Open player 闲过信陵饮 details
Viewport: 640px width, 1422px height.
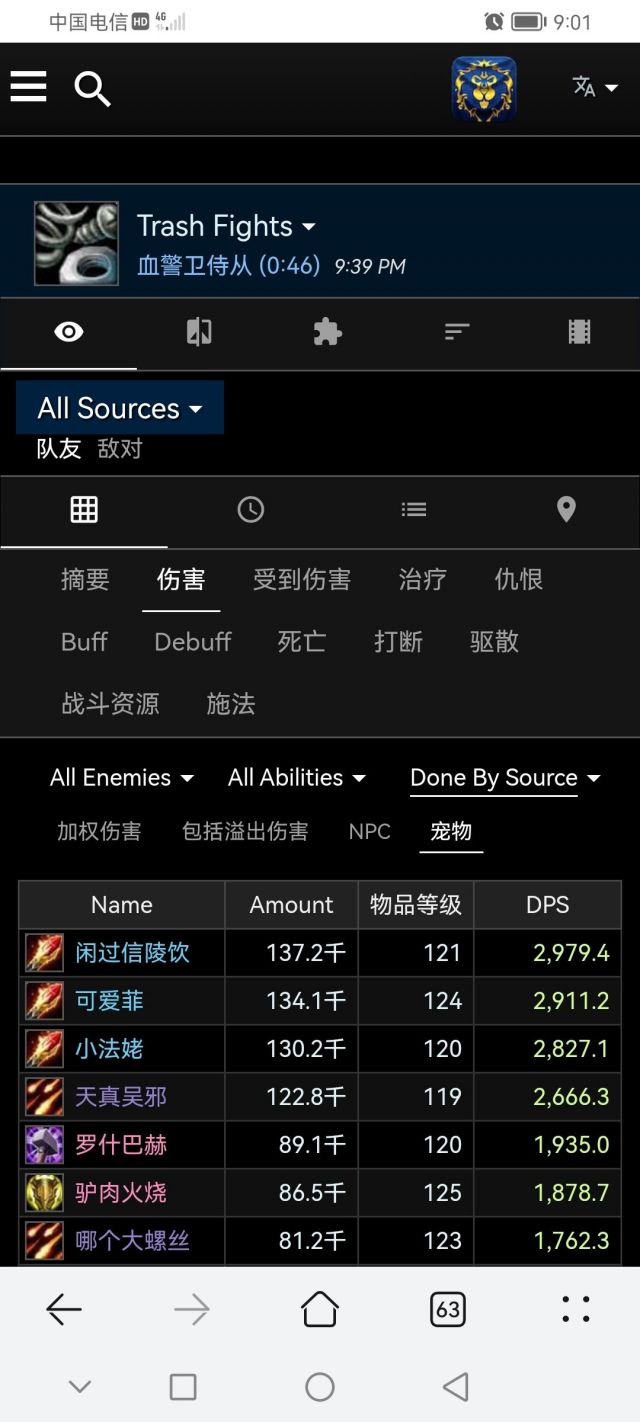(x=132, y=953)
